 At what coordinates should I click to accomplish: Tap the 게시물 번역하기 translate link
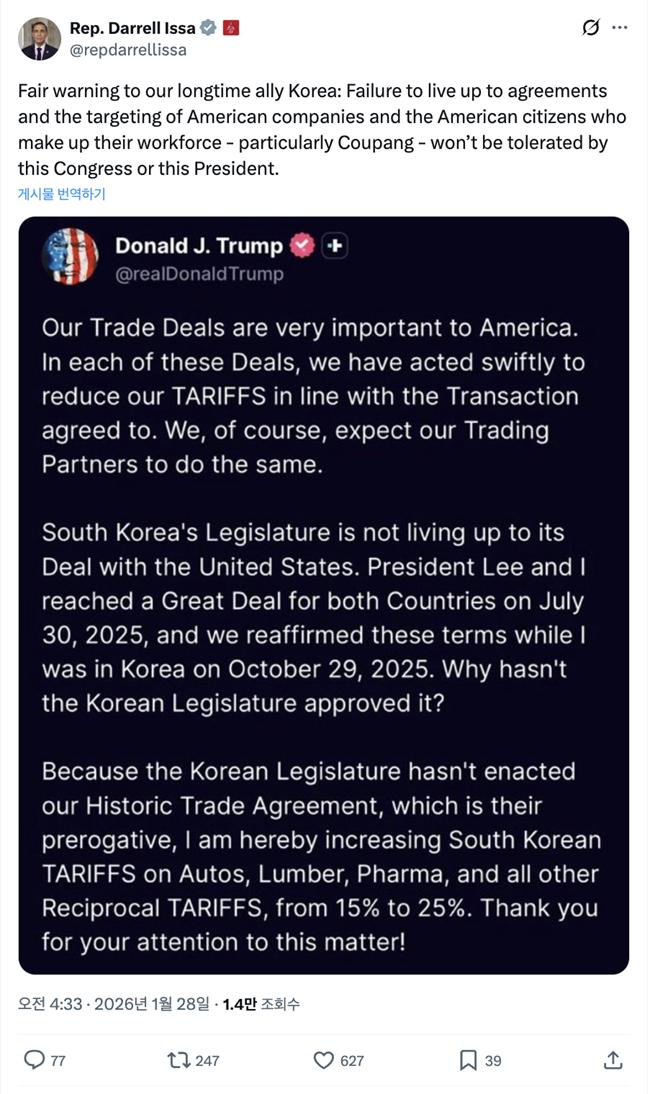[61, 194]
